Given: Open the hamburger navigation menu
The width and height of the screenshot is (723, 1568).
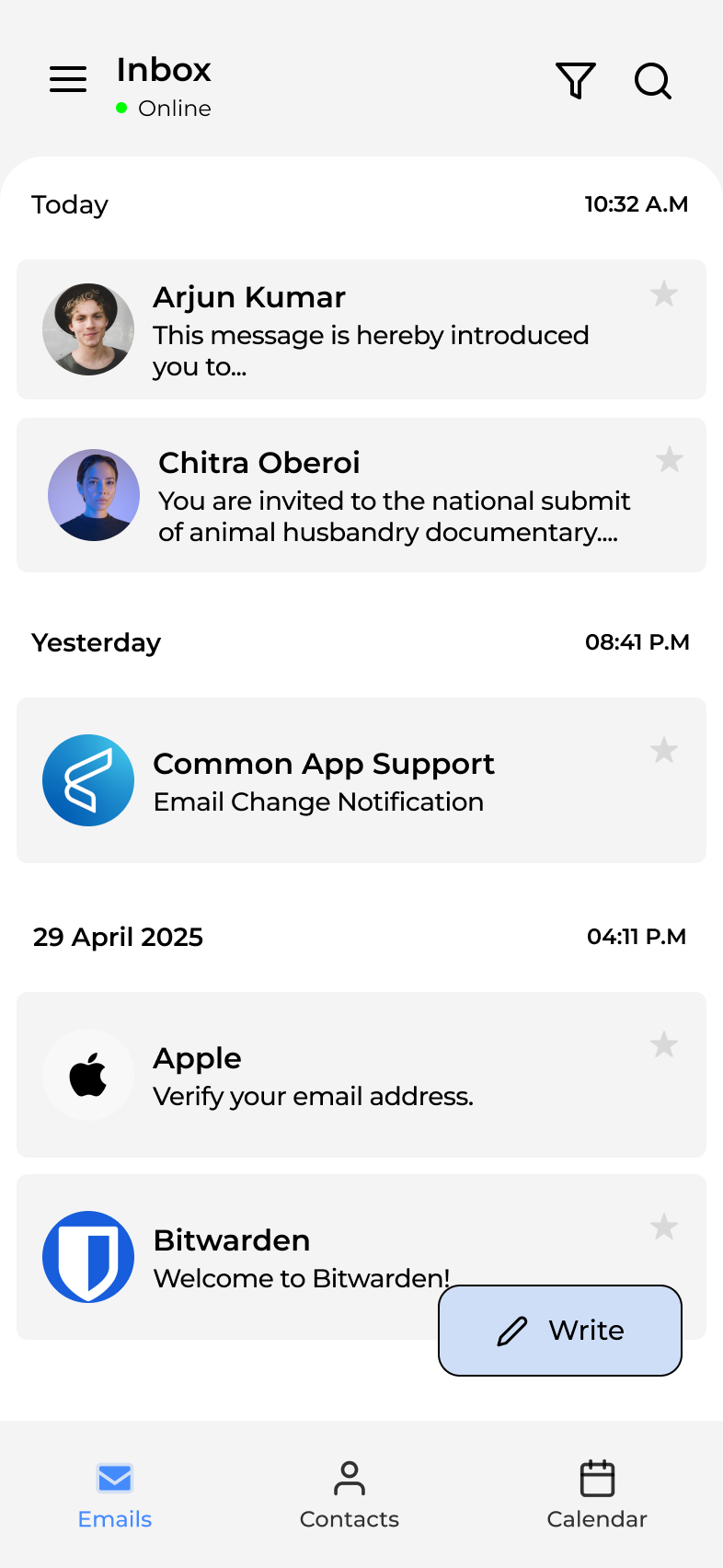Looking at the screenshot, I should 67,80.
